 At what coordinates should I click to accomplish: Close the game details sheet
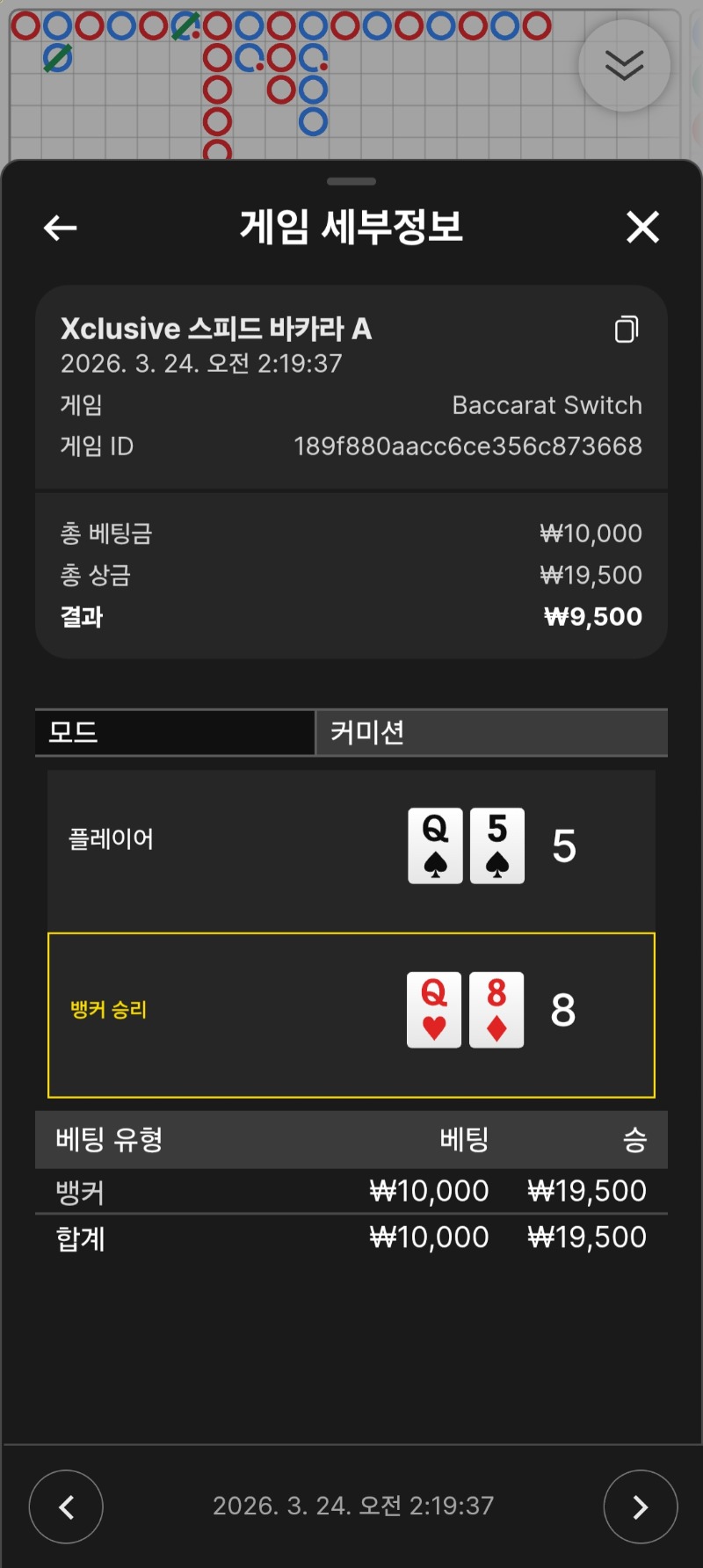[642, 228]
